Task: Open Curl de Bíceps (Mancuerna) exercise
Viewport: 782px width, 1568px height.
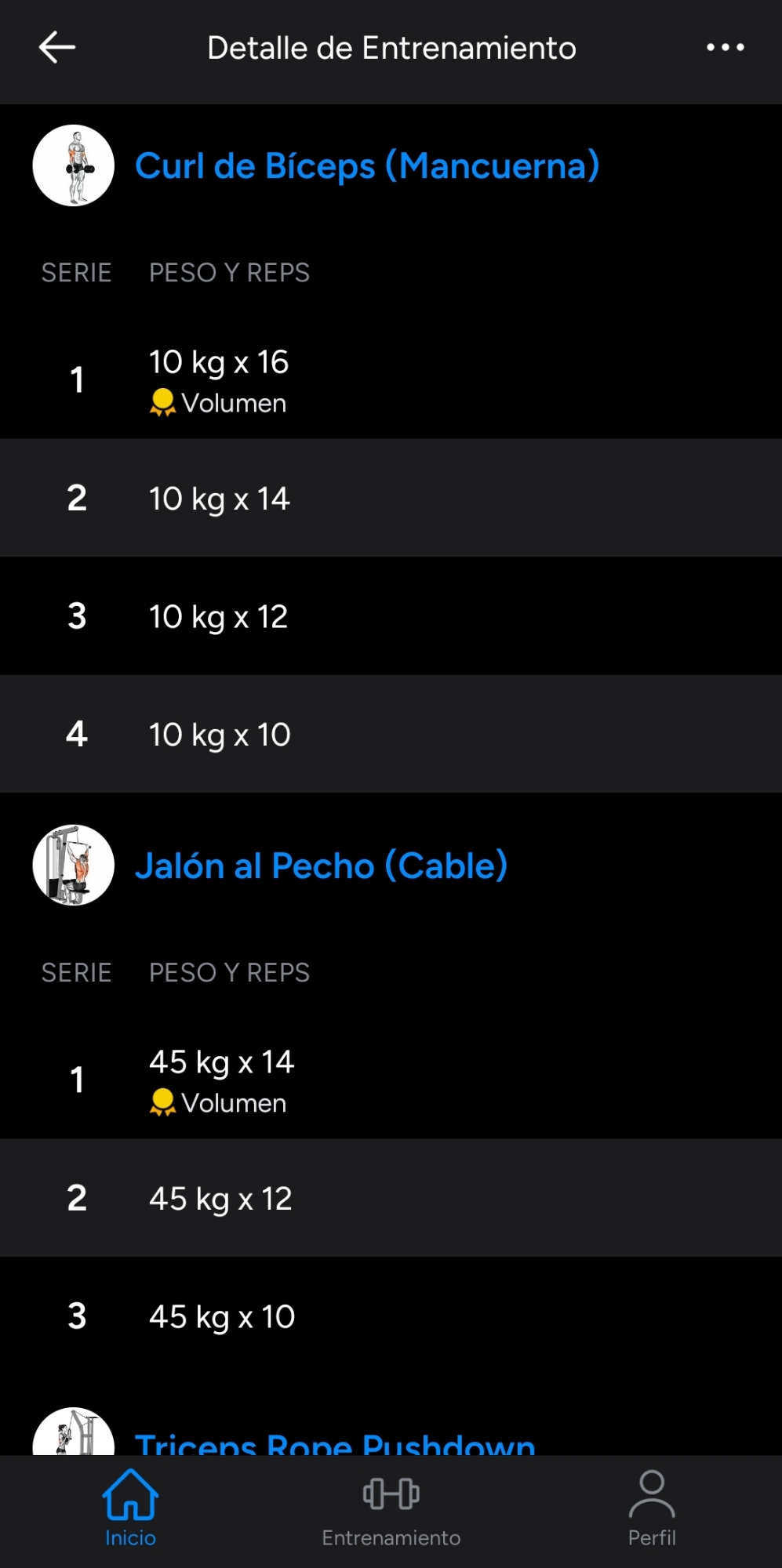Action: click(x=367, y=166)
